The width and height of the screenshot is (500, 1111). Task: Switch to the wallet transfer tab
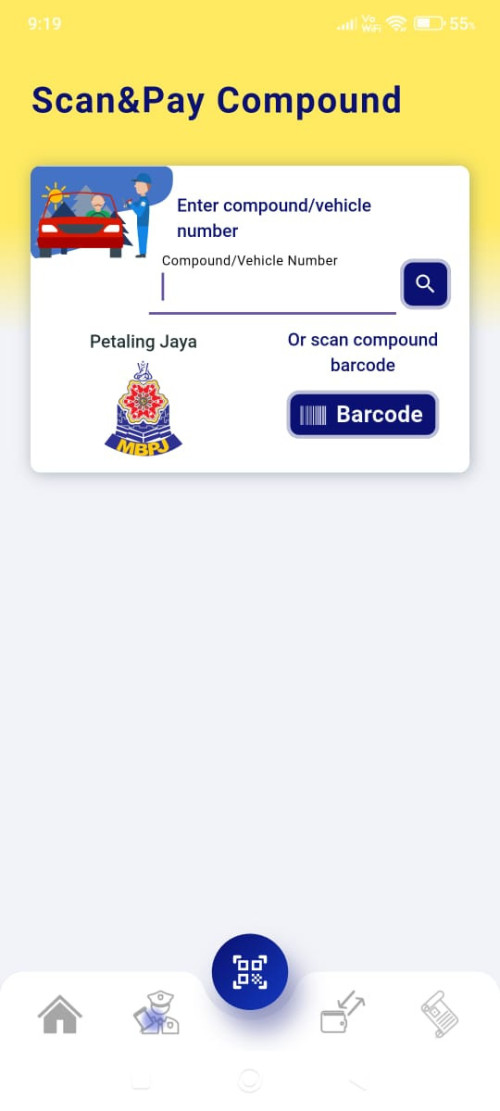pos(343,1012)
